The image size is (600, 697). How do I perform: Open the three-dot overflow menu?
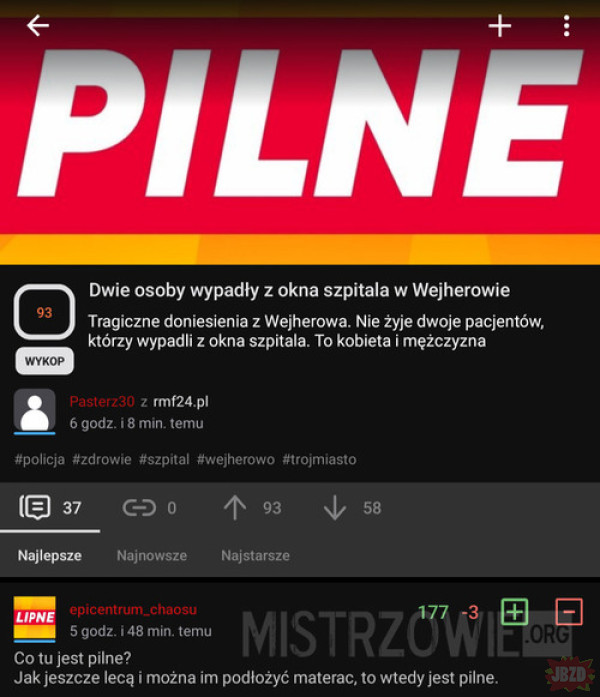point(566,26)
